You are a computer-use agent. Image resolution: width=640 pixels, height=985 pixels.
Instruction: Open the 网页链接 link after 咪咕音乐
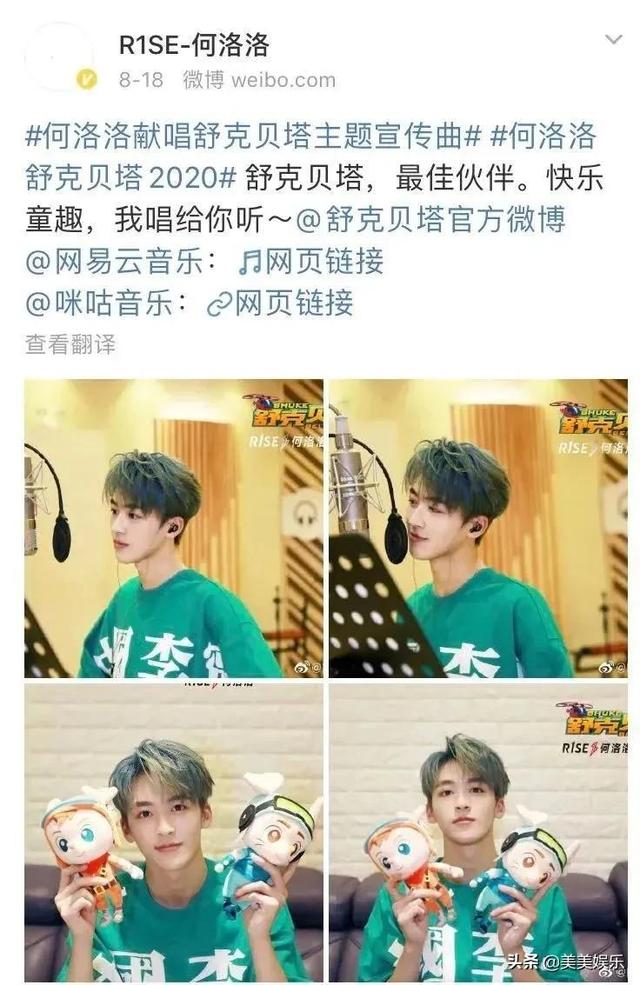[280, 303]
